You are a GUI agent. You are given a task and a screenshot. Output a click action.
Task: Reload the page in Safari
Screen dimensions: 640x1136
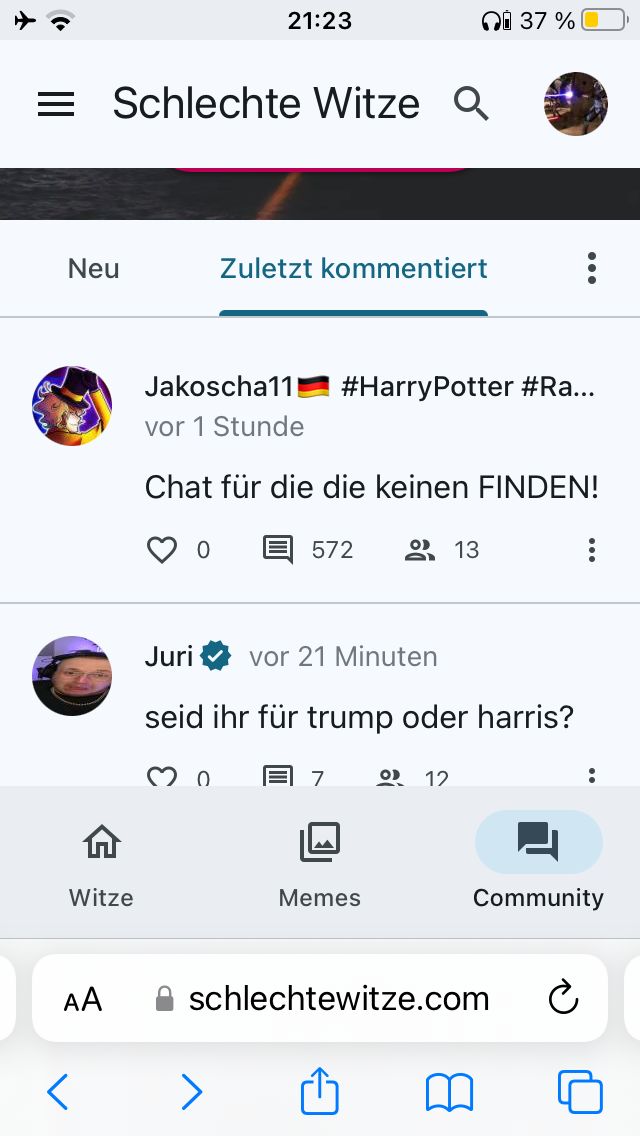point(564,998)
